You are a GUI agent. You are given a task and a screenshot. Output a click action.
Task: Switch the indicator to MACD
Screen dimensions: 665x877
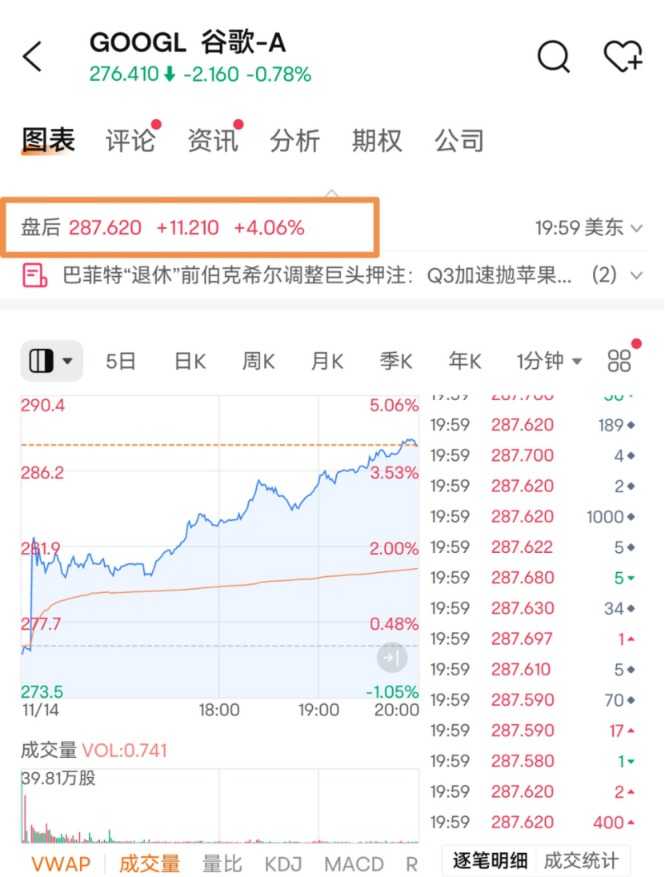pyautogui.click(x=355, y=863)
